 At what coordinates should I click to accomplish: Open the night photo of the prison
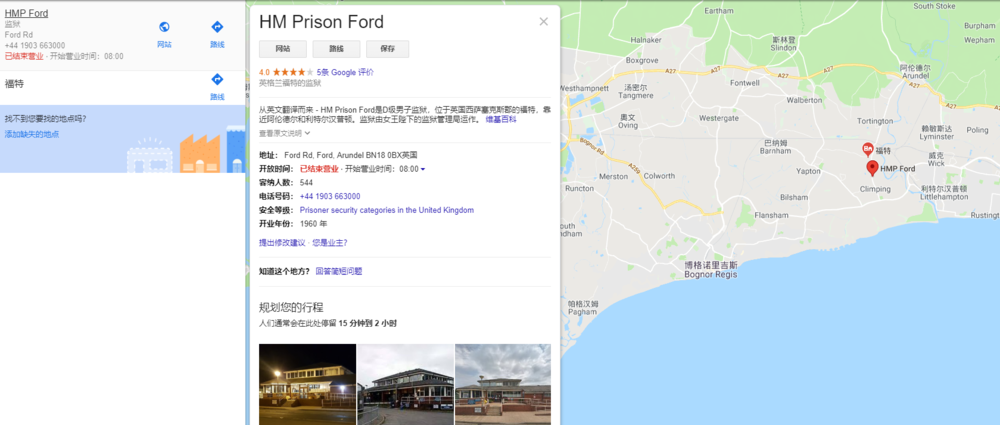(307, 384)
